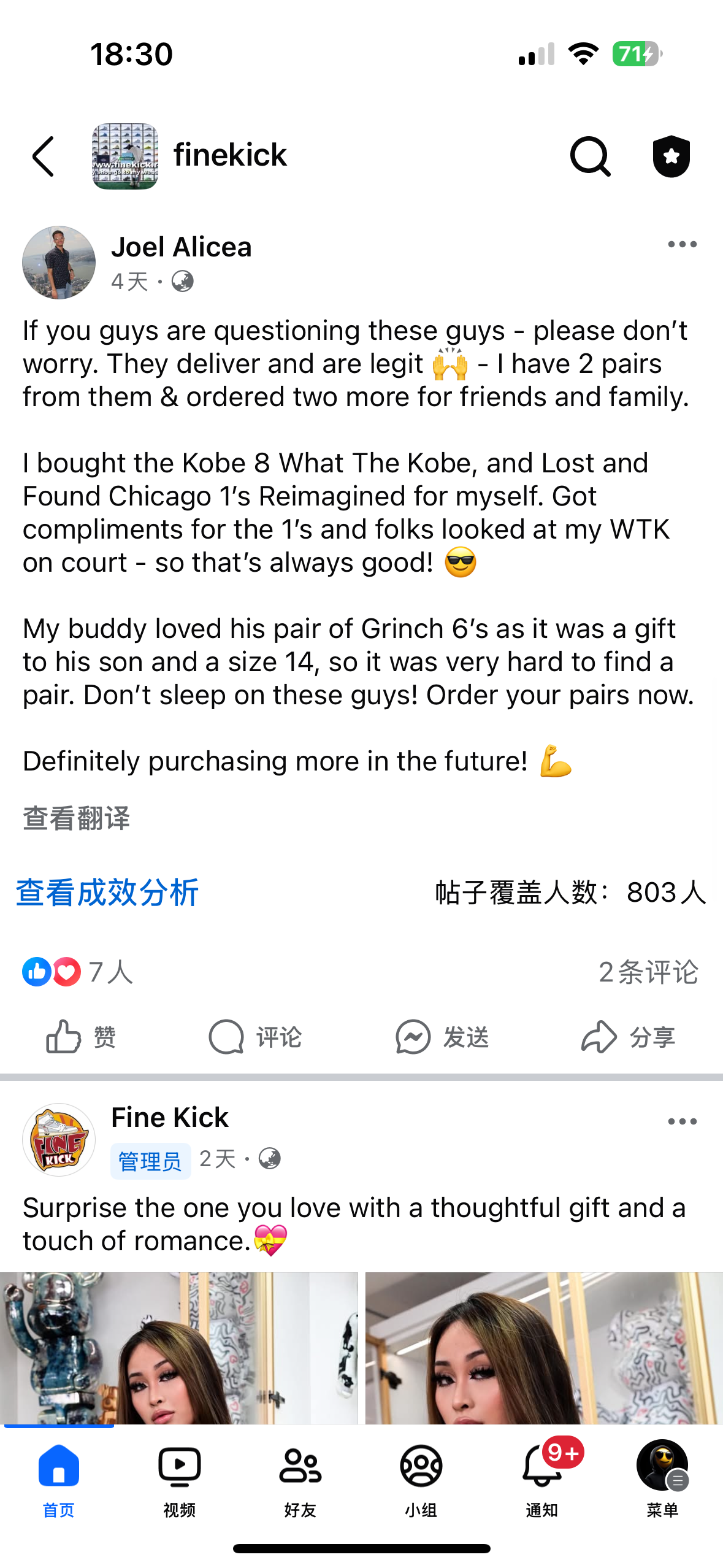Image resolution: width=723 pixels, height=1568 pixels.
Task: Switch to the 视频 tab
Action: (x=179, y=1478)
